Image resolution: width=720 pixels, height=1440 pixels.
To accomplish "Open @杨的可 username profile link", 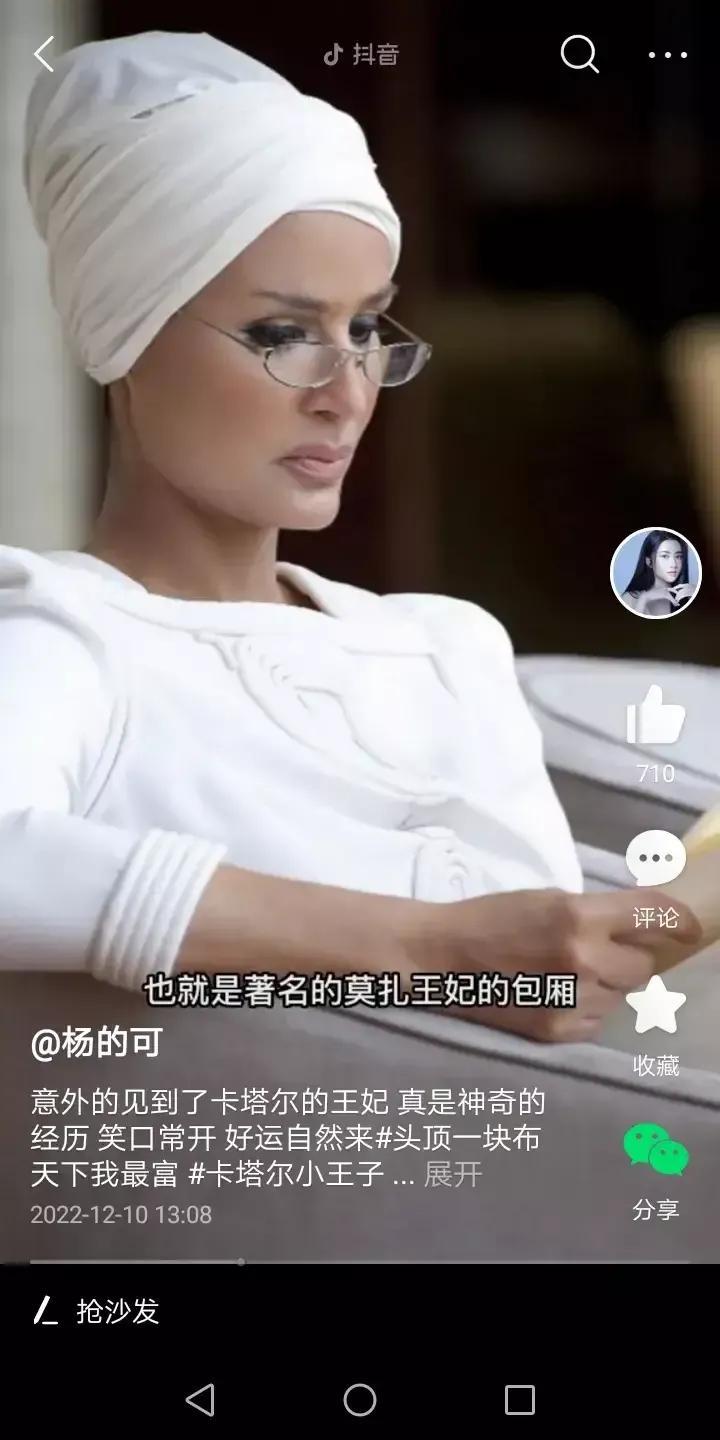I will (97, 1043).
